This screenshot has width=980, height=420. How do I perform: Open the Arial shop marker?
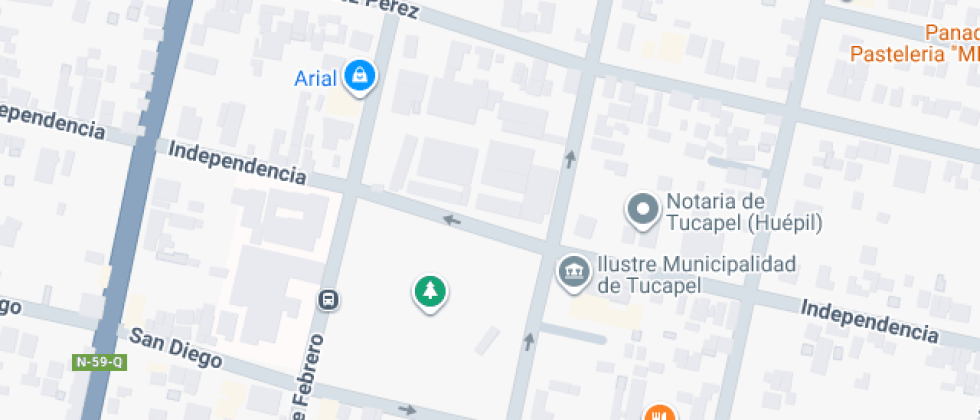tap(359, 74)
